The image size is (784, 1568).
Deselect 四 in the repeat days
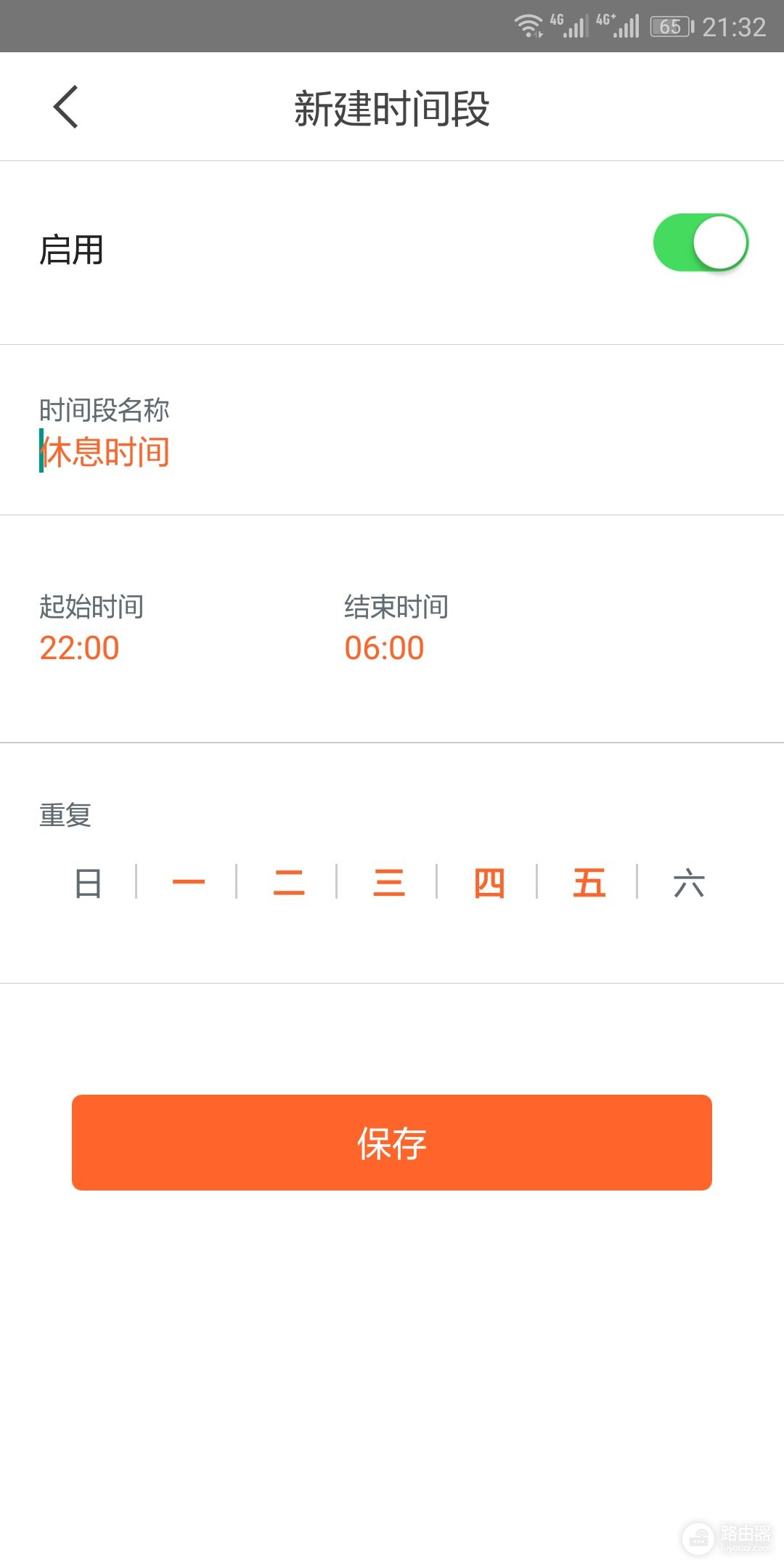pos(489,883)
